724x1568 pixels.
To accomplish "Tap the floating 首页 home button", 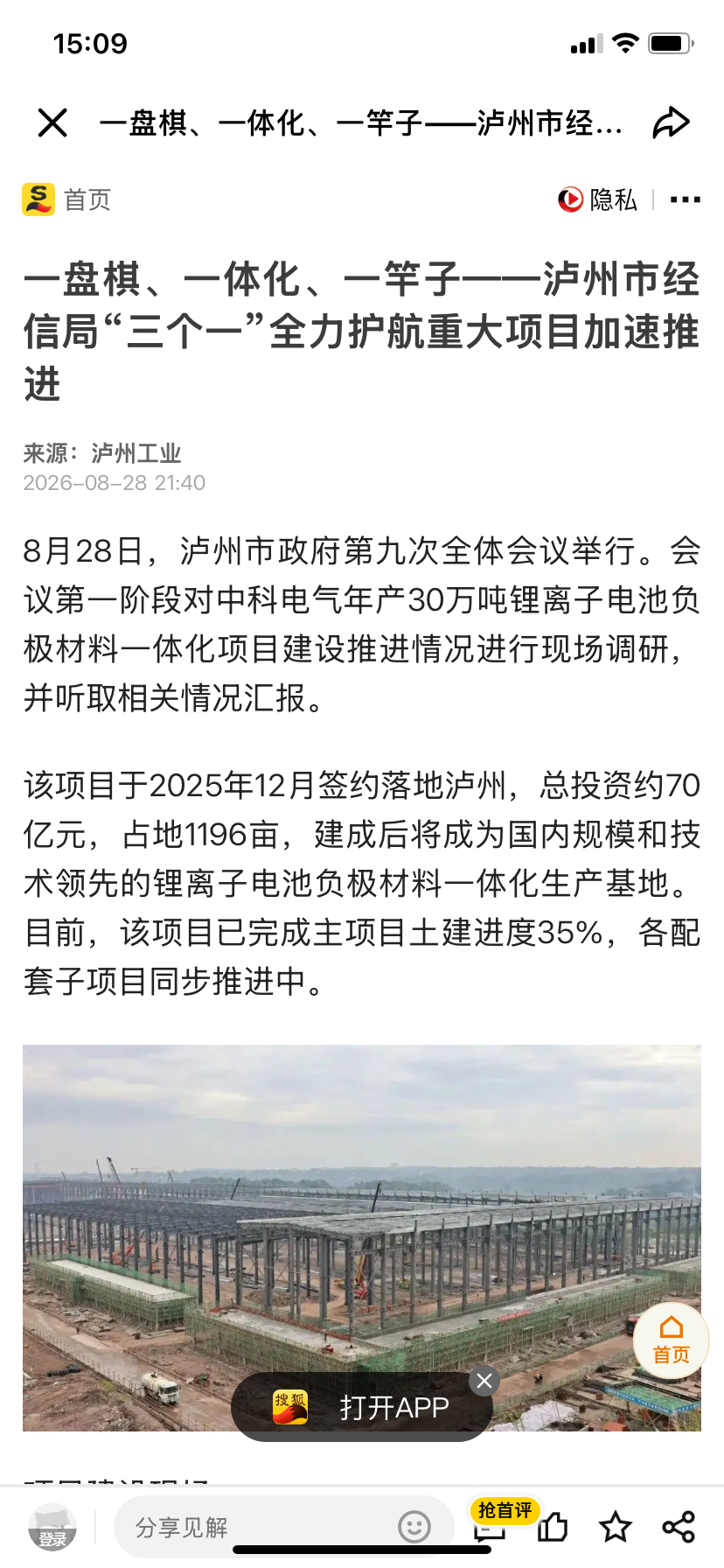I will click(x=671, y=1340).
